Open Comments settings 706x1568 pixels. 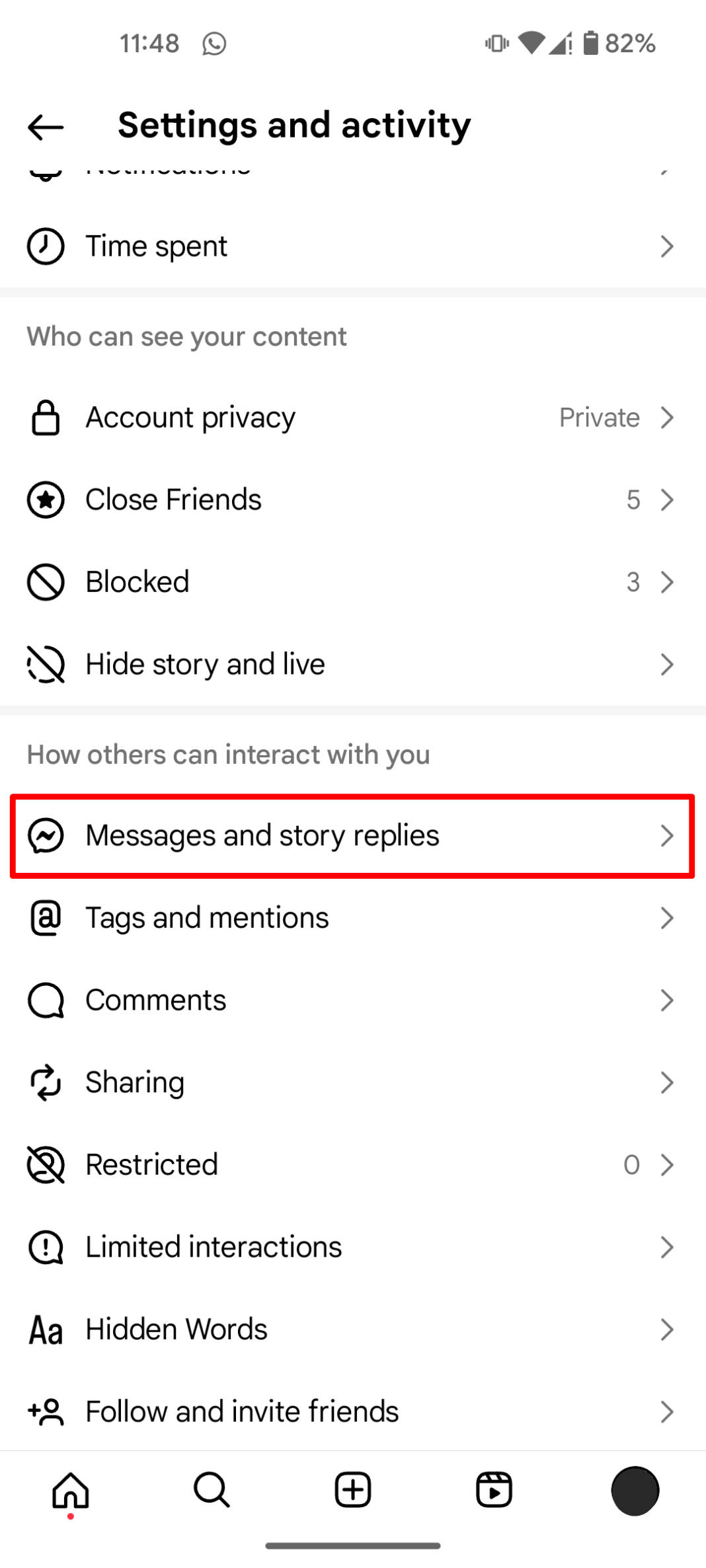coord(352,1000)
